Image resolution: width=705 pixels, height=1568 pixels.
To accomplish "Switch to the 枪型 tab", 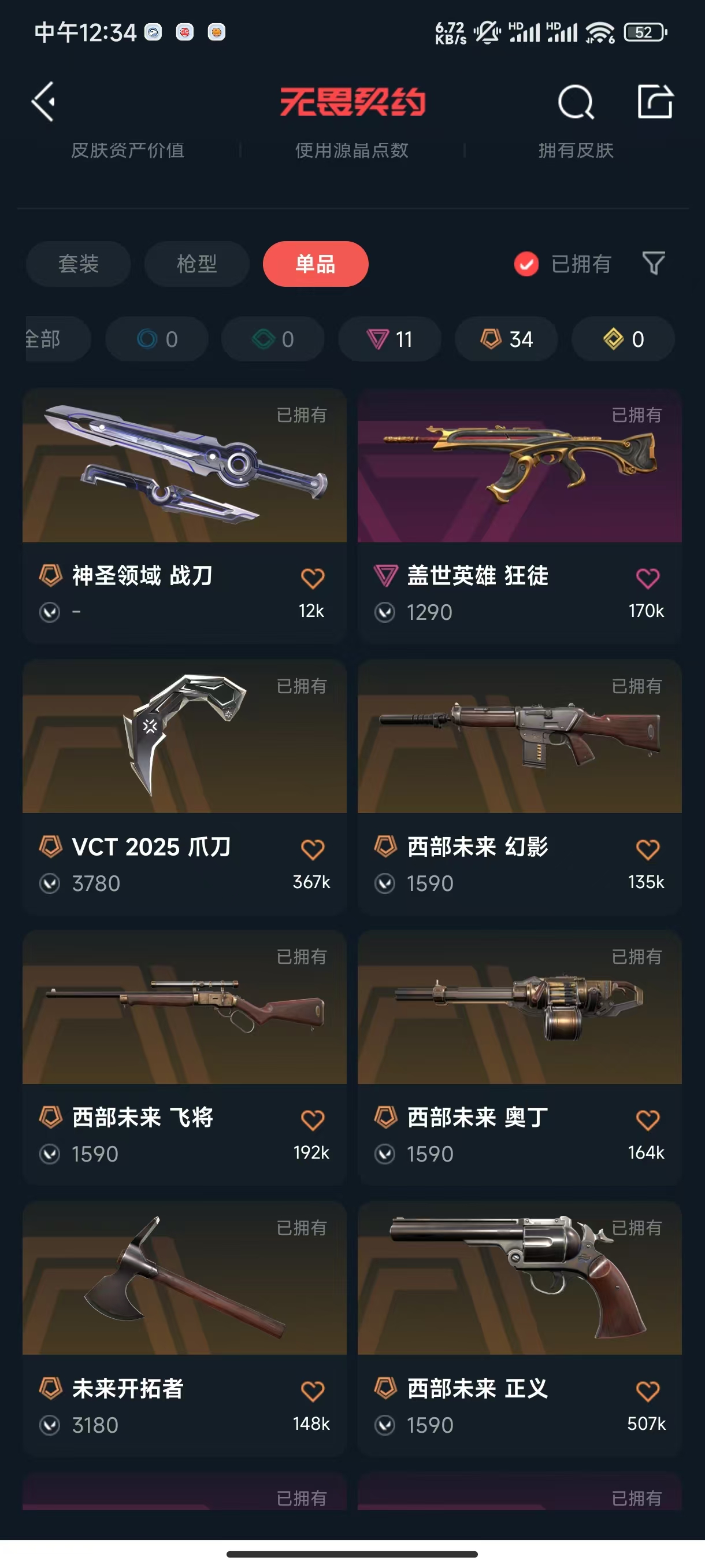I will (x=196, y=264).
